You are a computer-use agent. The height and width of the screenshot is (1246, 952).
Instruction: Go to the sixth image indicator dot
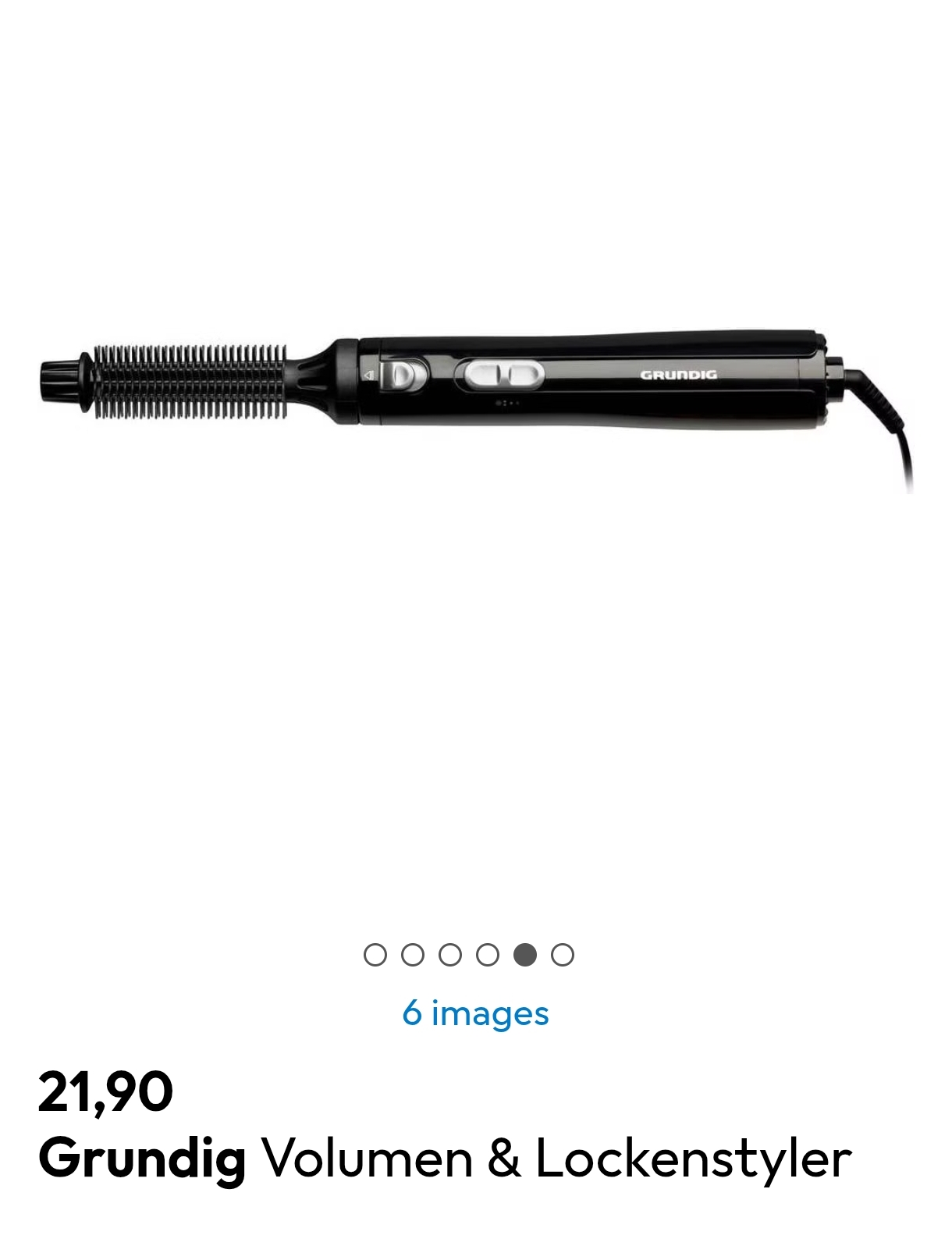563,955
